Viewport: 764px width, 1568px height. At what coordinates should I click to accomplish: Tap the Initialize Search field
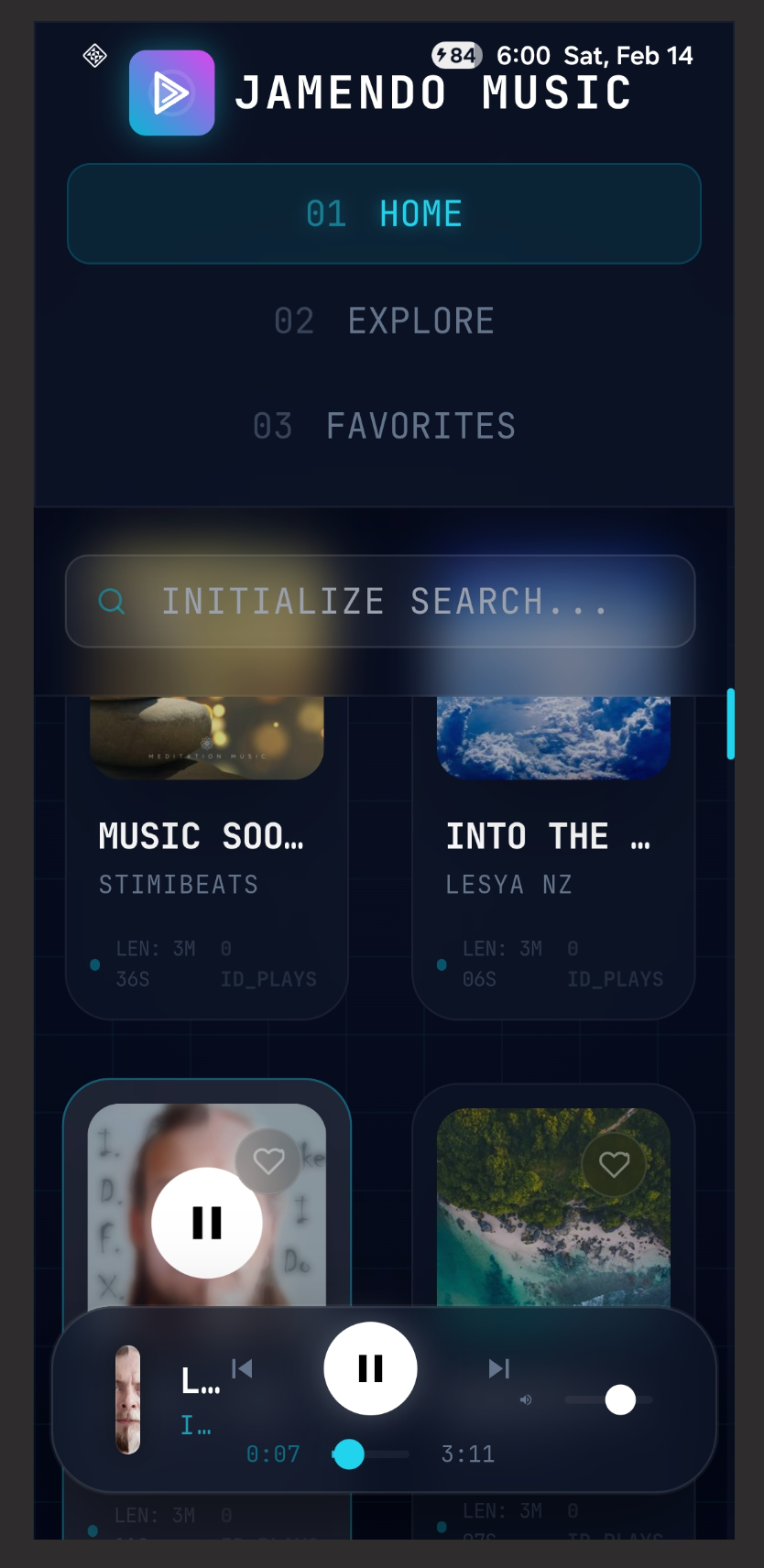click(x=380, y=601)
